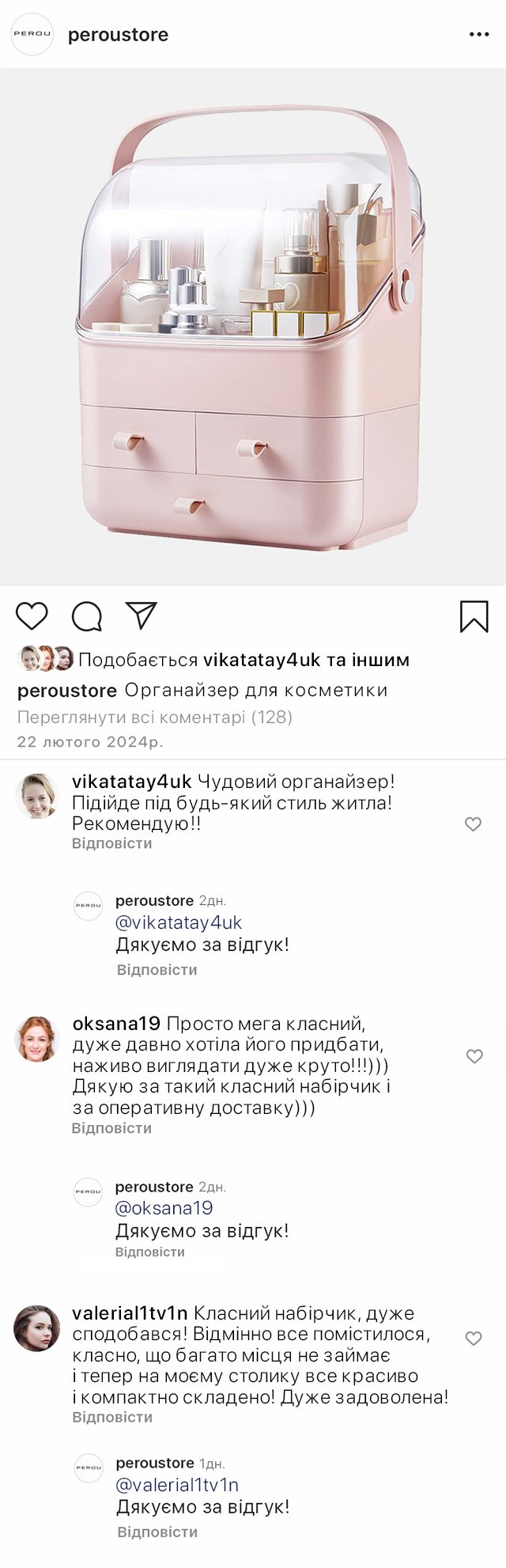Open the @vikatatay4uk mention in the reply
506x1568 pixels.
click(x=179, y=922)
